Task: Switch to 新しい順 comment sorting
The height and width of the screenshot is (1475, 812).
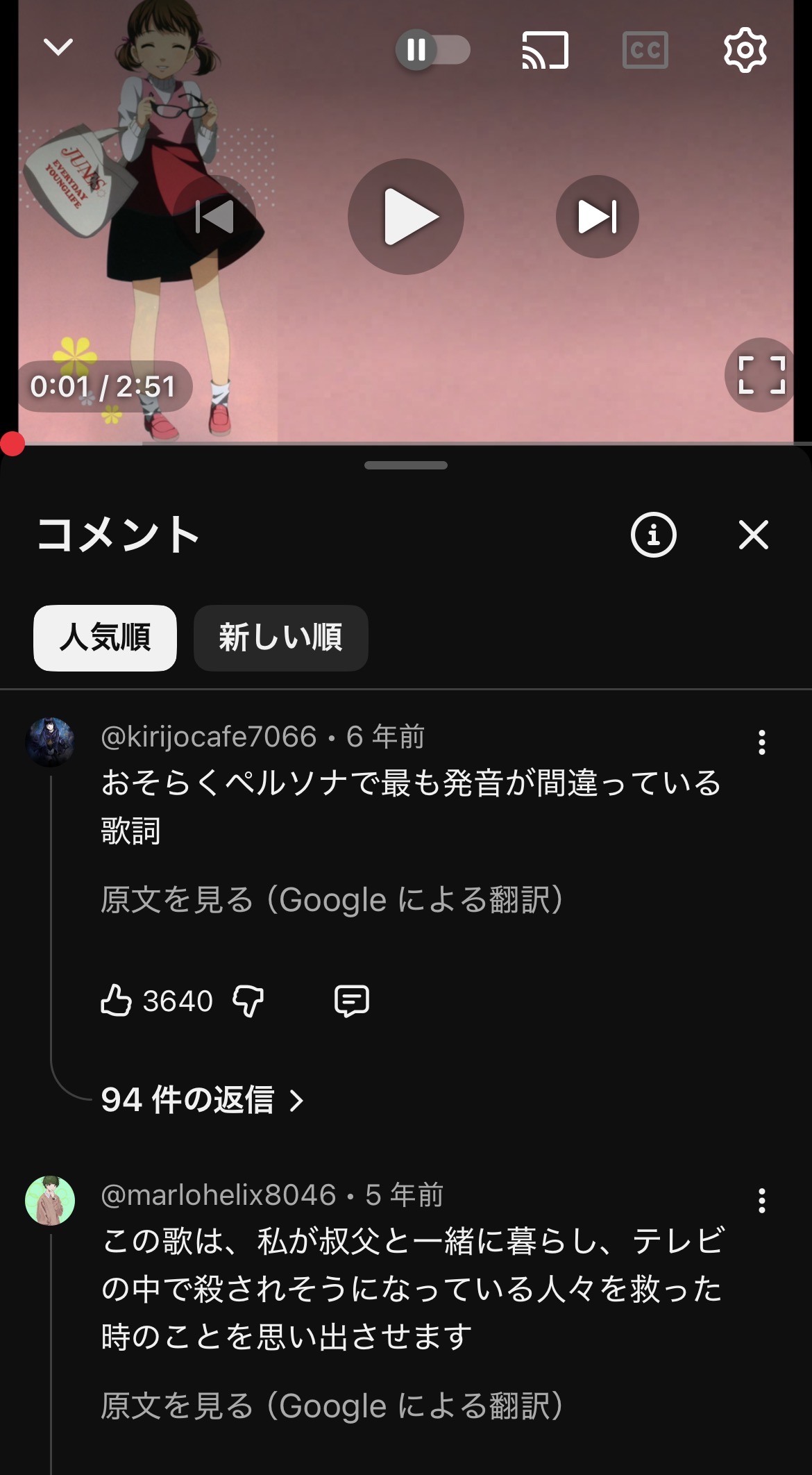Action: [280, 637]
